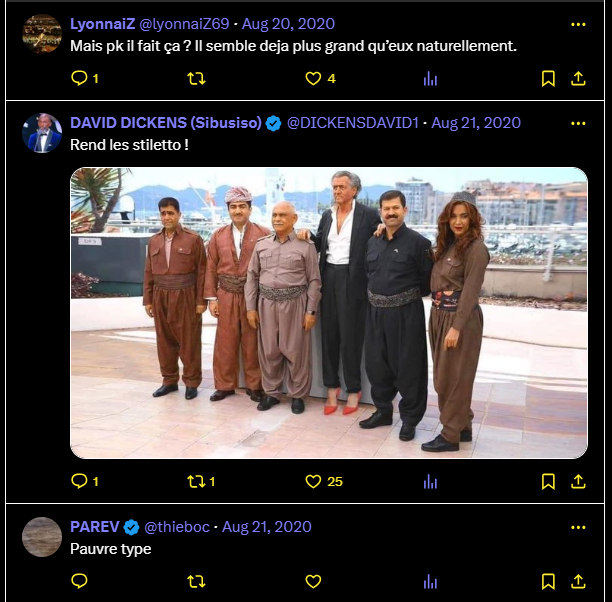Open overflow menu on LyonnaiZ's tweet
612x602 pixels.
point(578,23)
